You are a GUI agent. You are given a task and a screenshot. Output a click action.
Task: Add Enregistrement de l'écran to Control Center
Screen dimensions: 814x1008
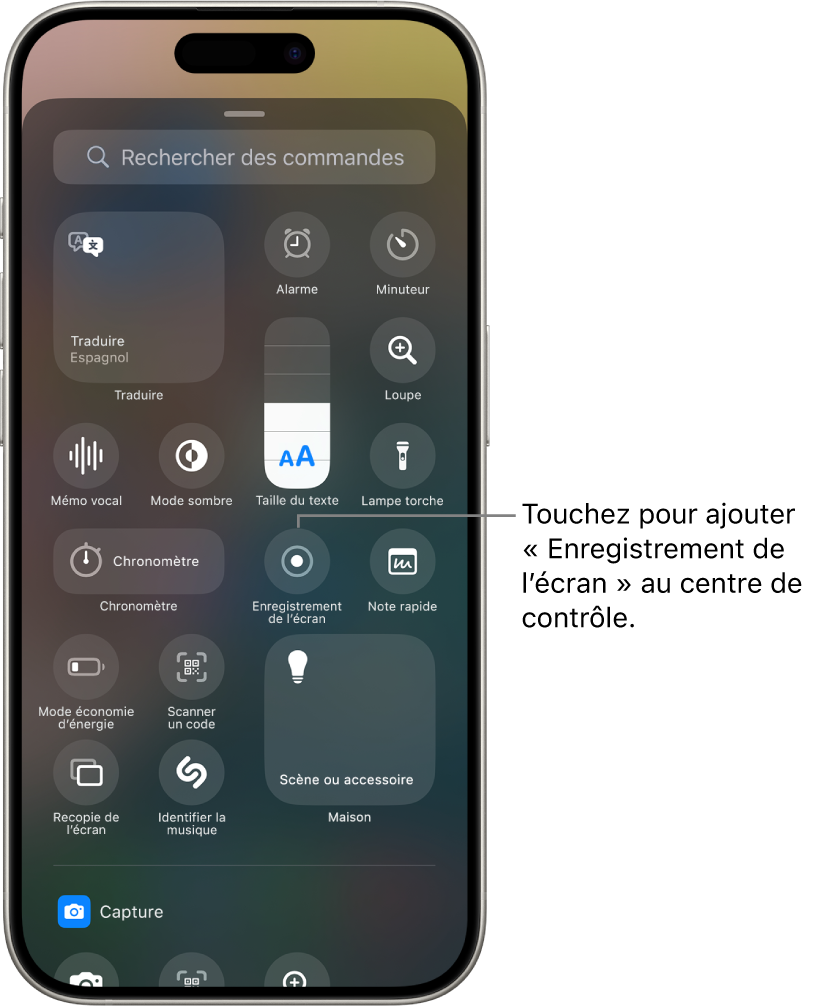297,562
